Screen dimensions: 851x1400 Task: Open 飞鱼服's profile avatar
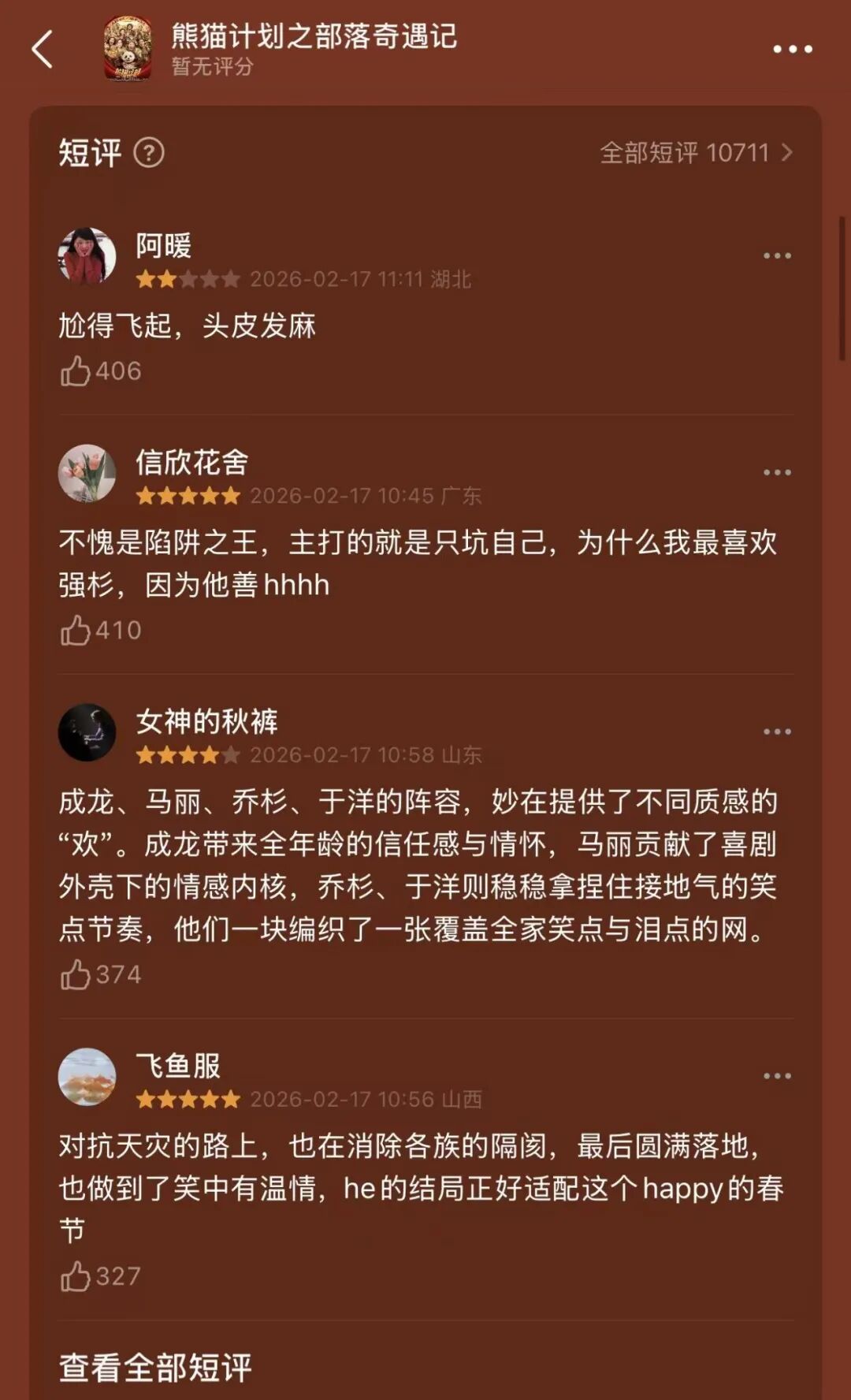87,1077
